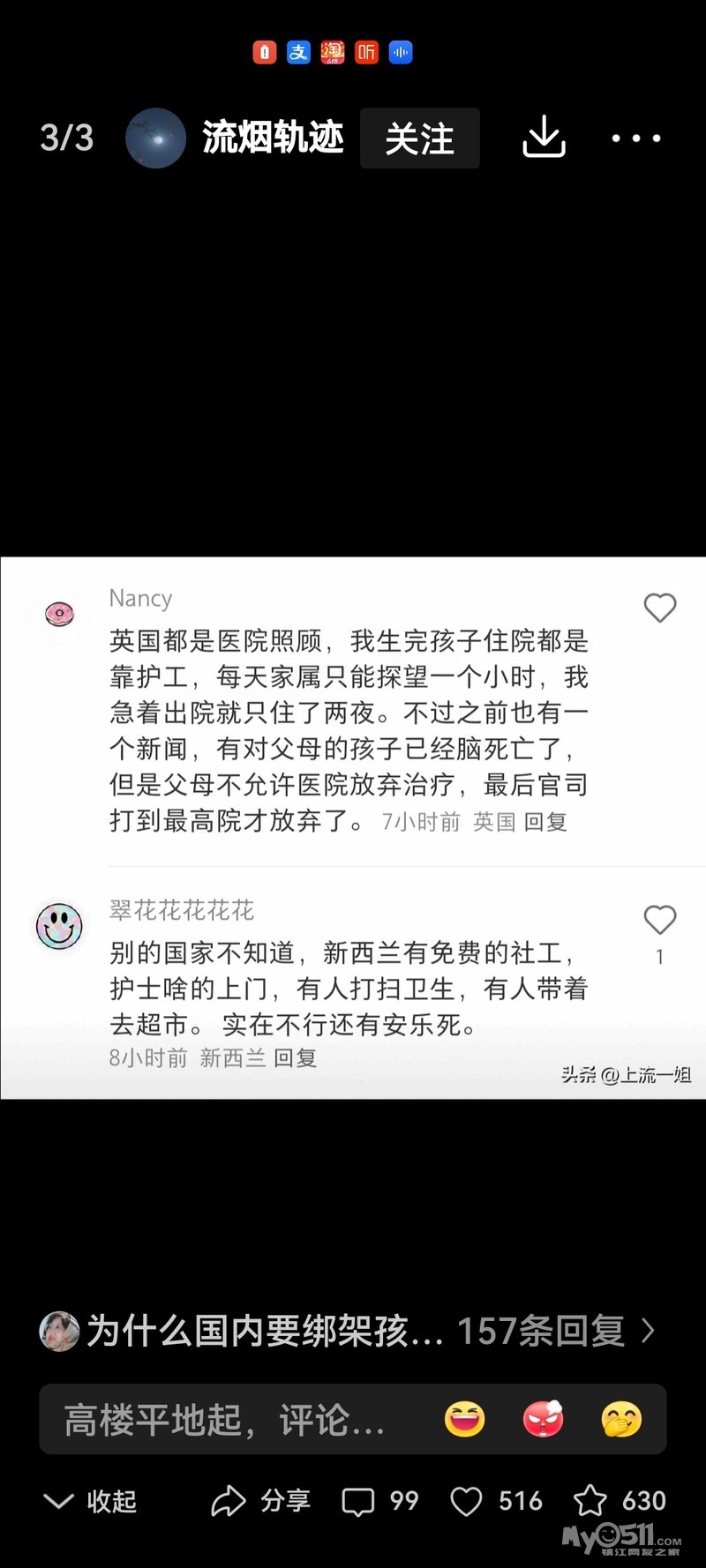706x1568 pixels.
Task: Open the comments showing 99
Action: coord(380,1501)
